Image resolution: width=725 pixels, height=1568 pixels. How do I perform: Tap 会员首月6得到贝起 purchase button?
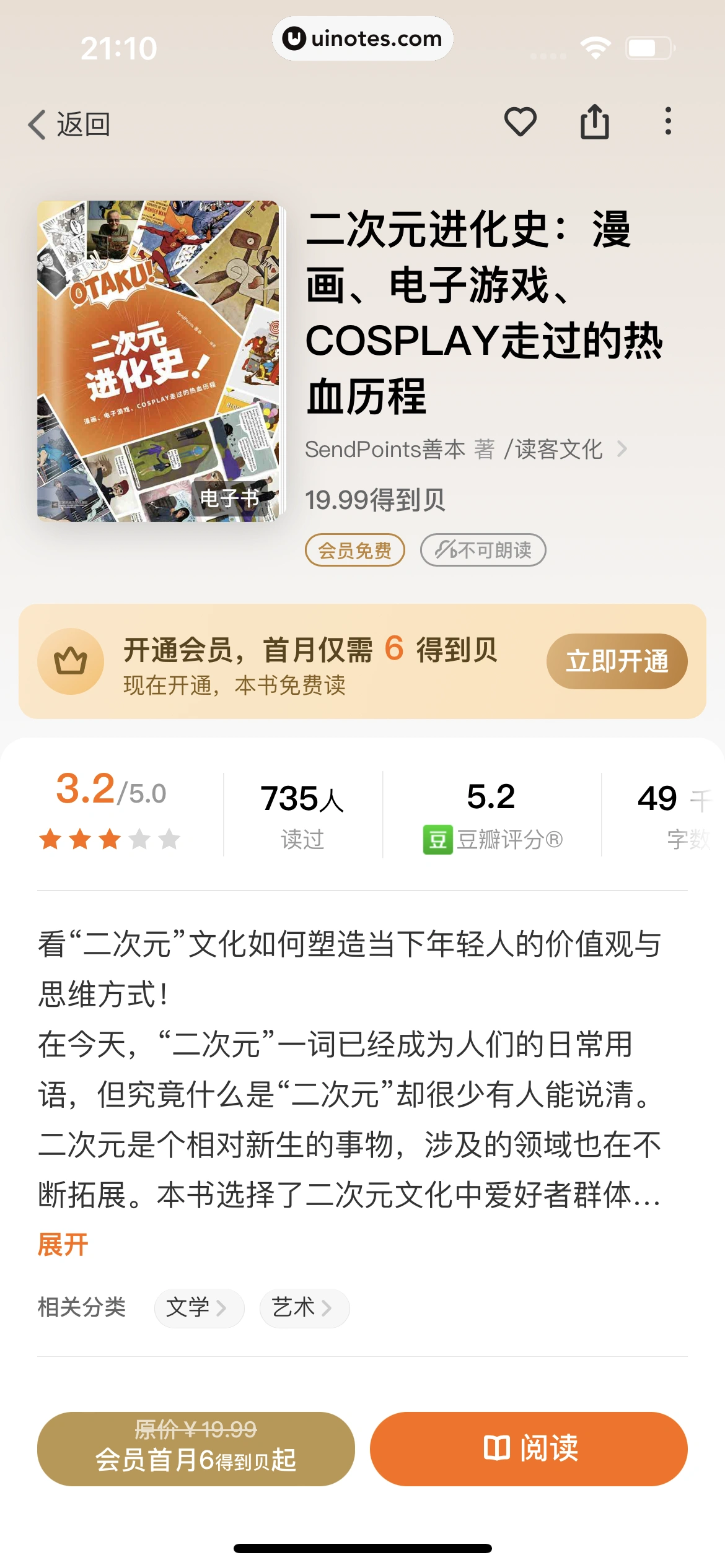(x=196, y=1448)
